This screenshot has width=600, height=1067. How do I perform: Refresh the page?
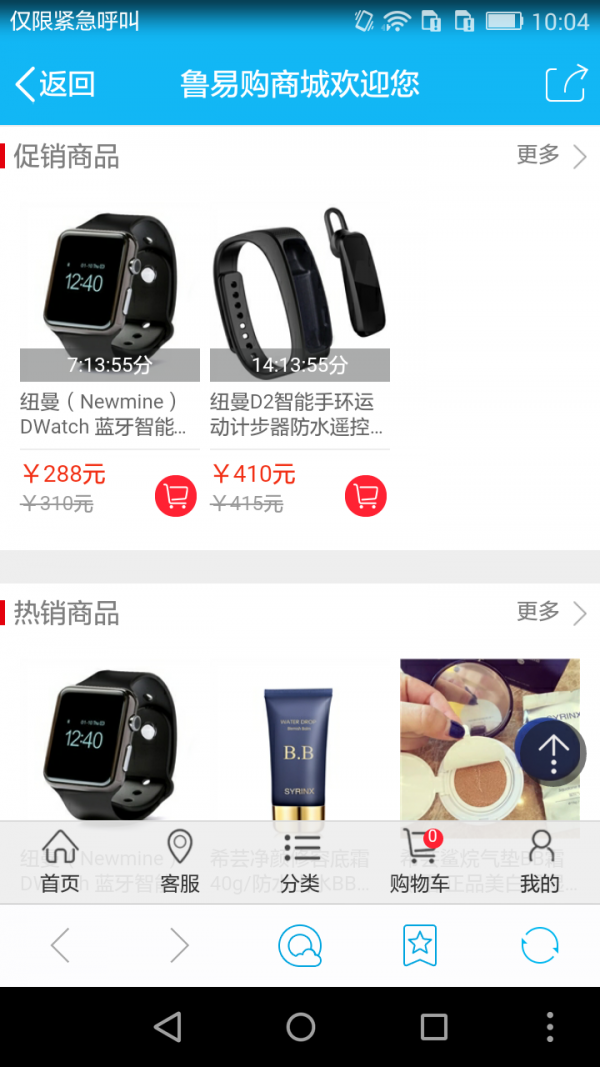click(540, 945)
